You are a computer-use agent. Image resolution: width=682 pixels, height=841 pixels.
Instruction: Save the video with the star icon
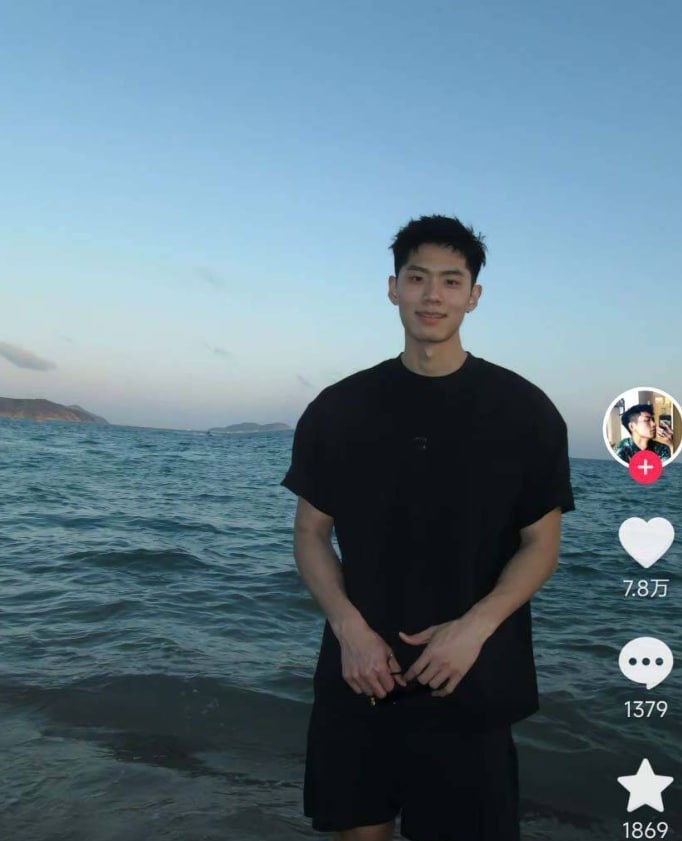coord(645,786)
